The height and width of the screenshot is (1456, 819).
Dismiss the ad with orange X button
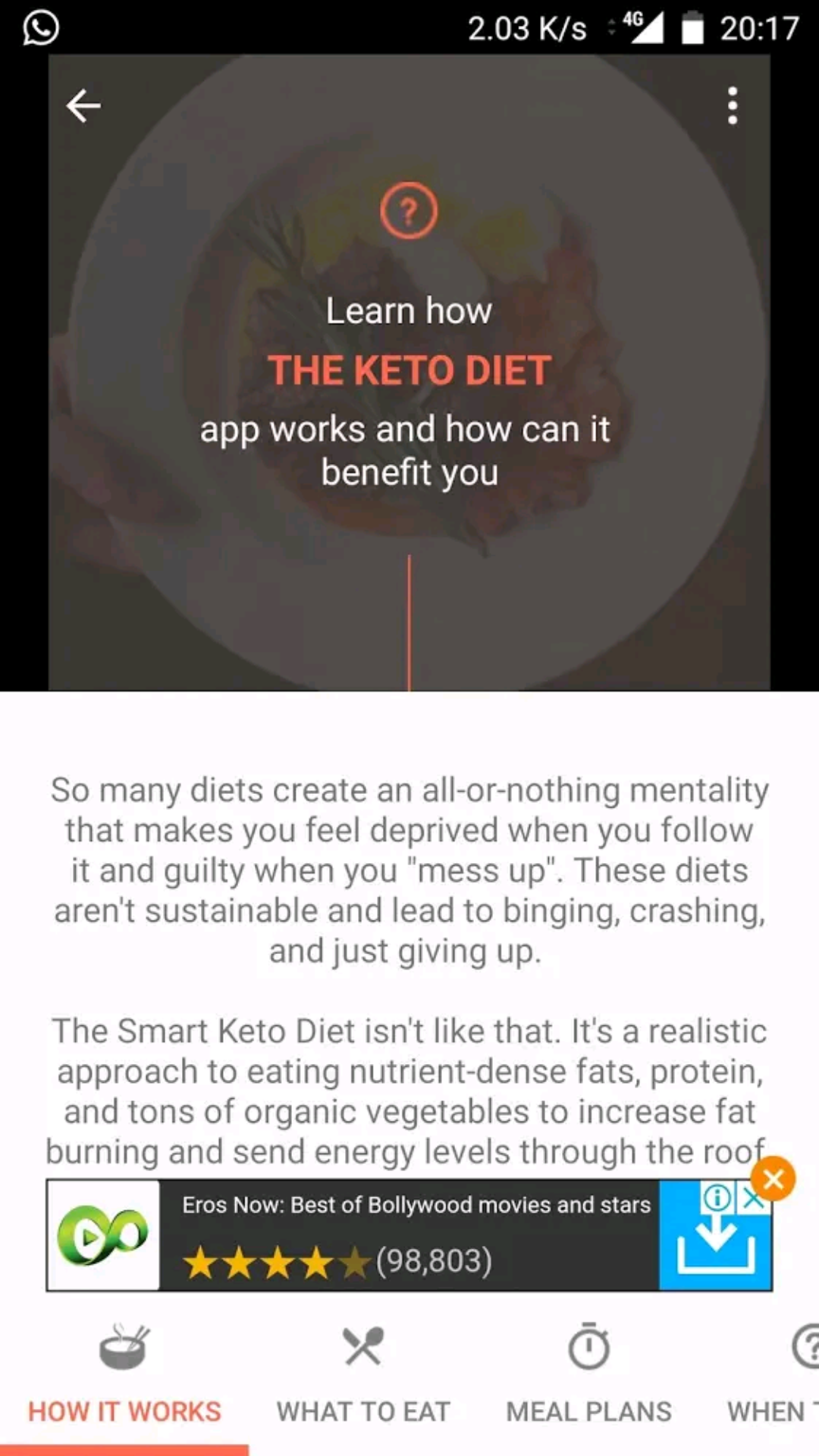(x=773, y=1179)
